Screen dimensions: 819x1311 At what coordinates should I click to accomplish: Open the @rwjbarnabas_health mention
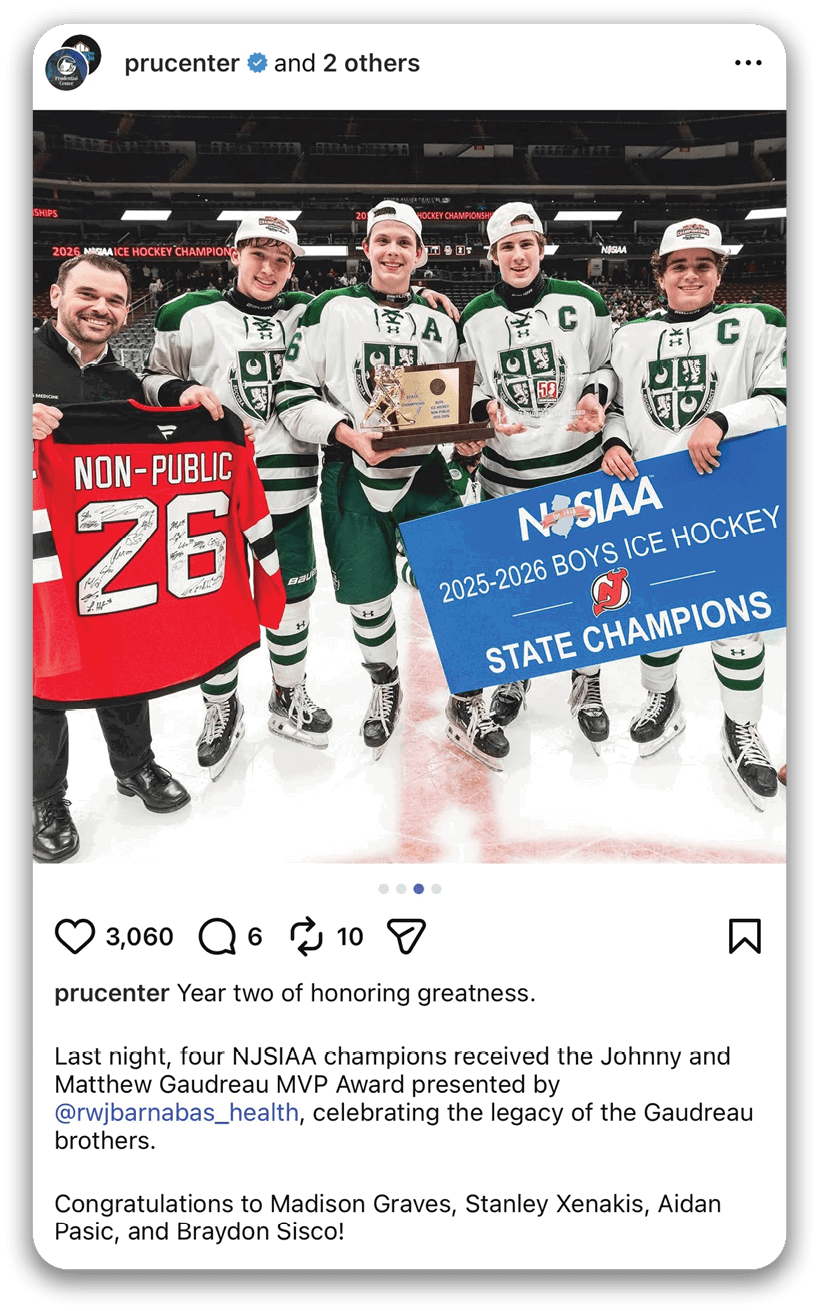point(176,1112)
